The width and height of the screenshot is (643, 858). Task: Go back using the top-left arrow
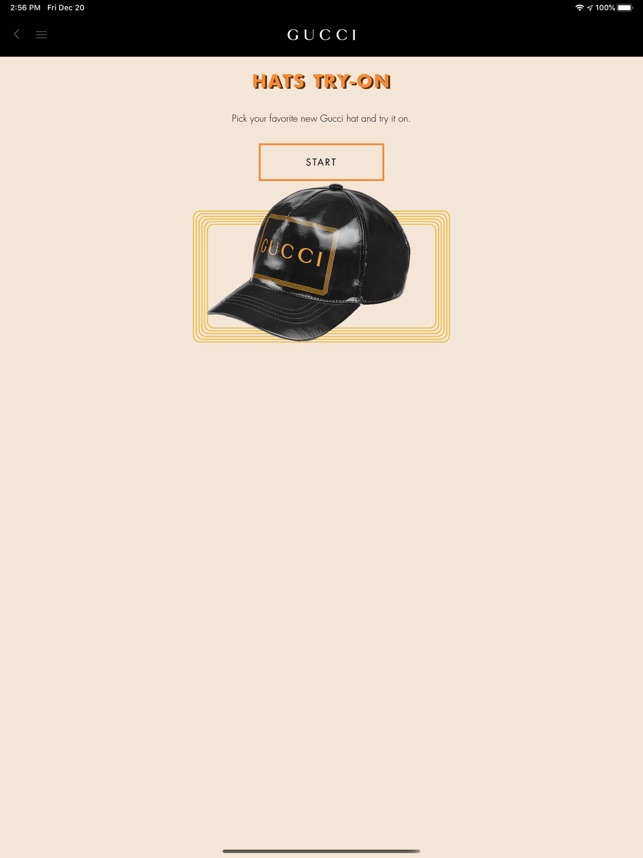pos(16,34)
